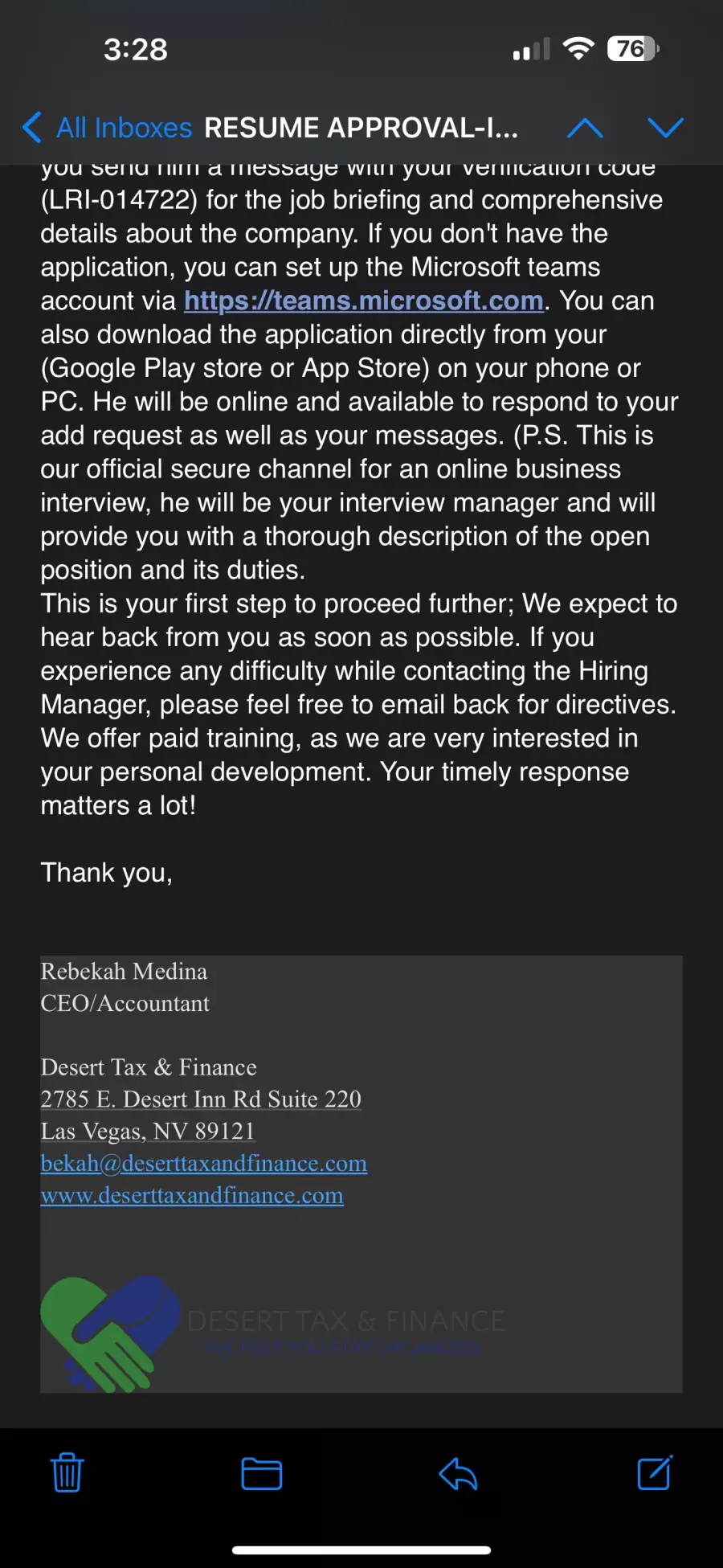Screen dimensions: 723x1568
Task: Move this message to a folder
Action: point(262,1473)
